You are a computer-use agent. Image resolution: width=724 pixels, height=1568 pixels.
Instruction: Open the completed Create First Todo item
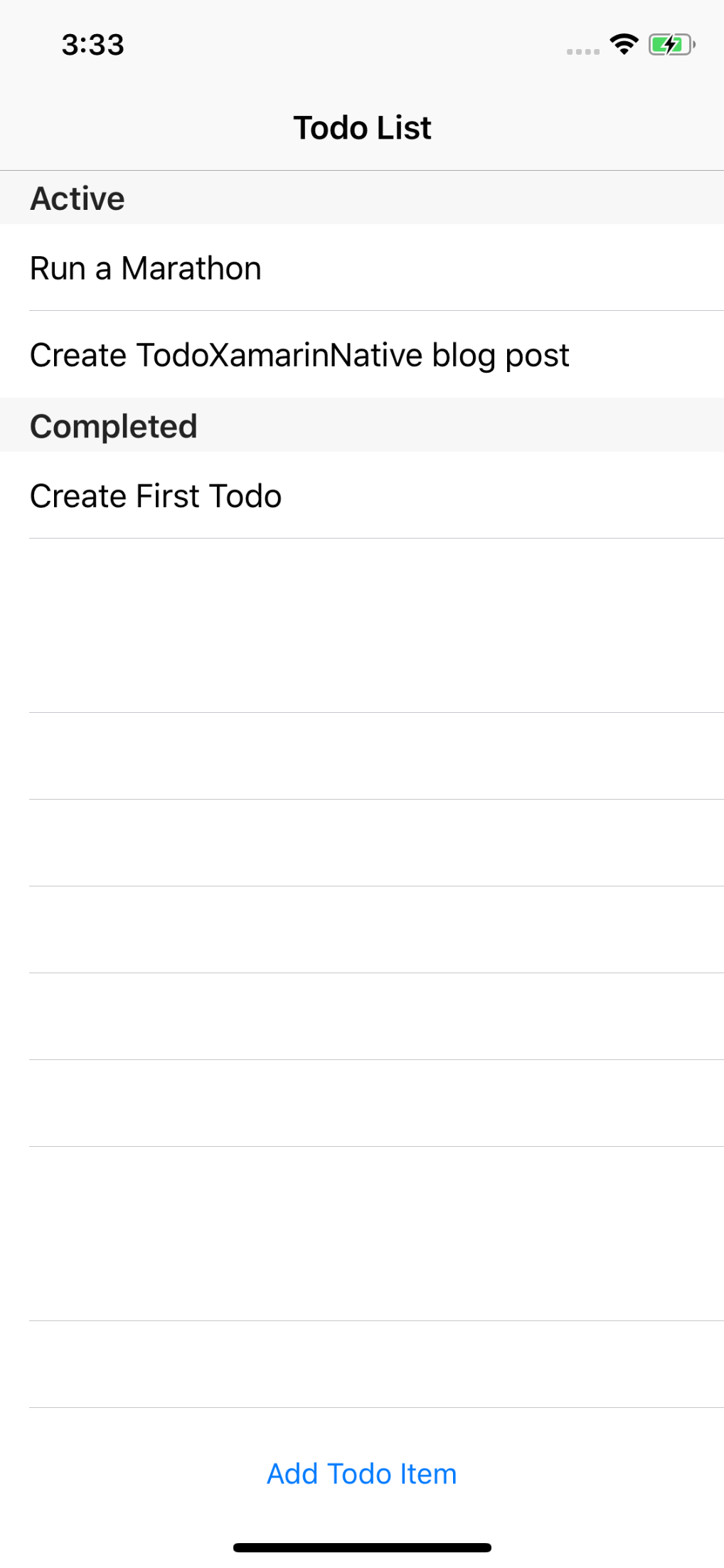click(362, 495)
